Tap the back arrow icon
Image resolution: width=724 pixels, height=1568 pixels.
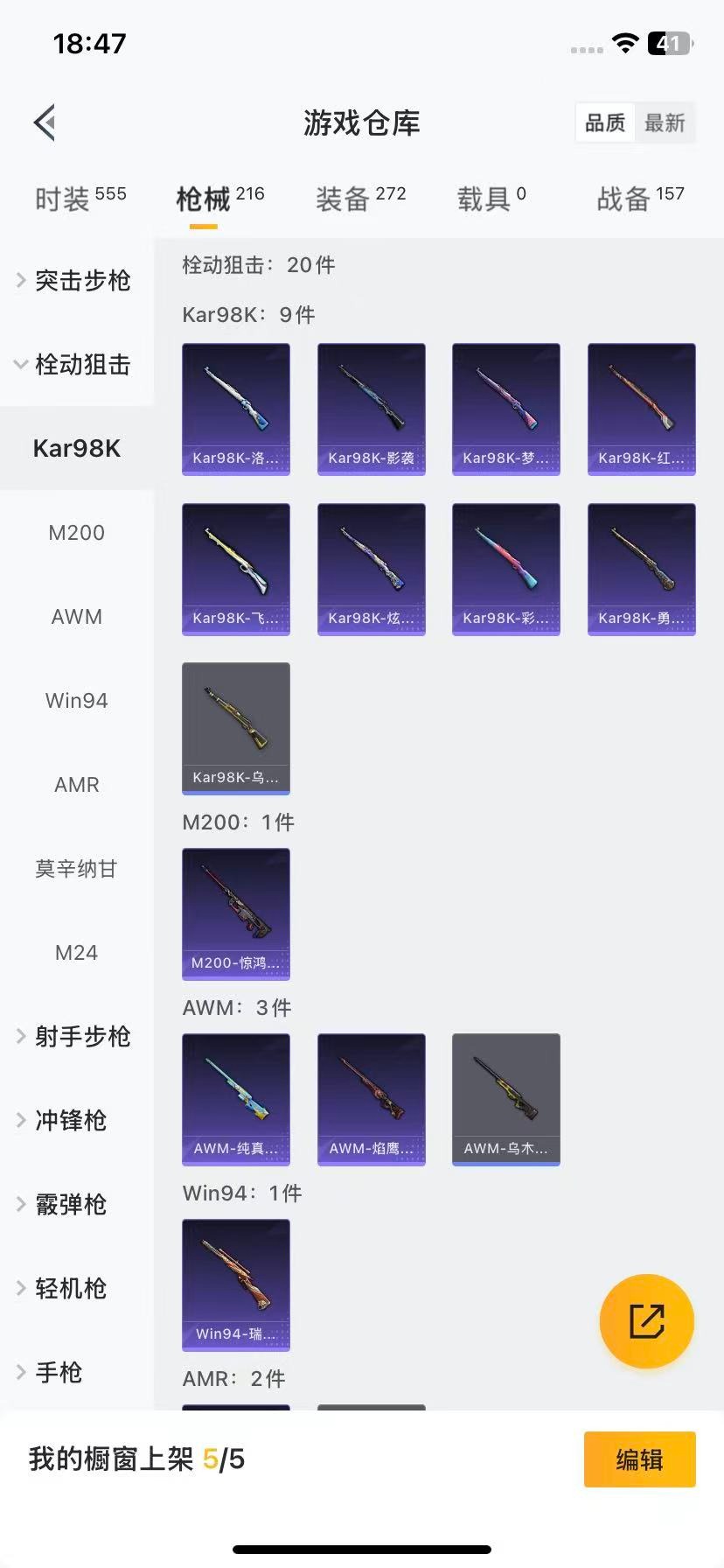pos(44,122)
